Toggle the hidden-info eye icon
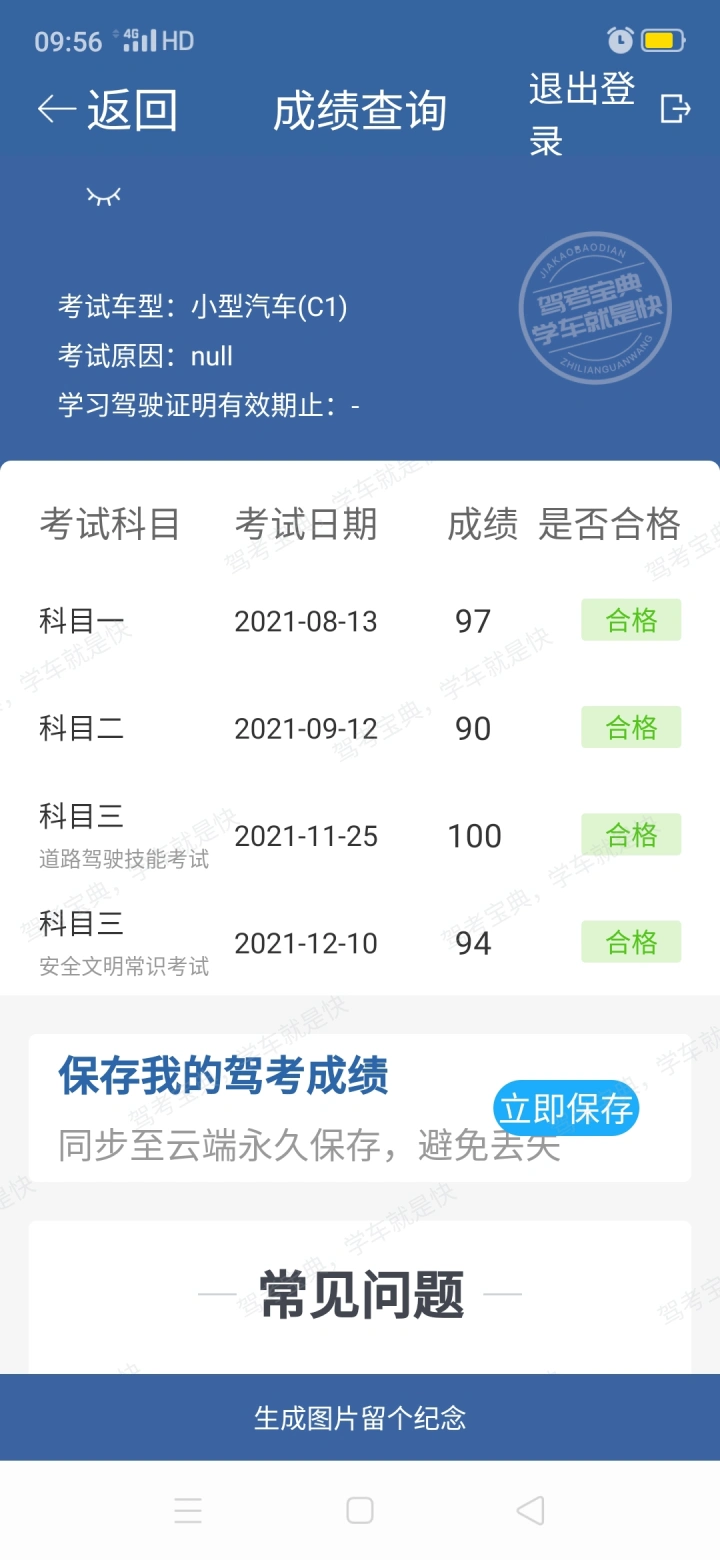 click(103, 196)
